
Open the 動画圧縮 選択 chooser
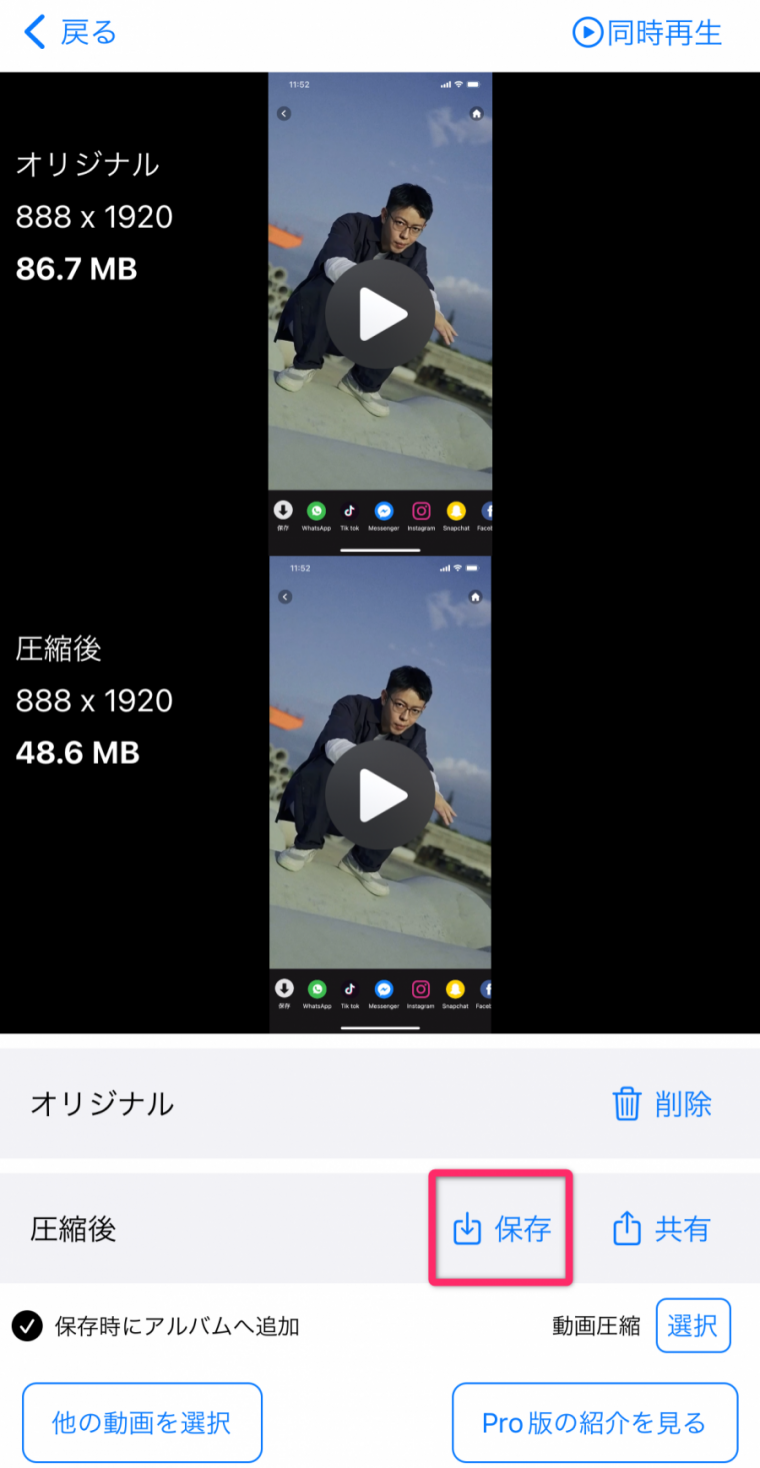click(694, 1325)
